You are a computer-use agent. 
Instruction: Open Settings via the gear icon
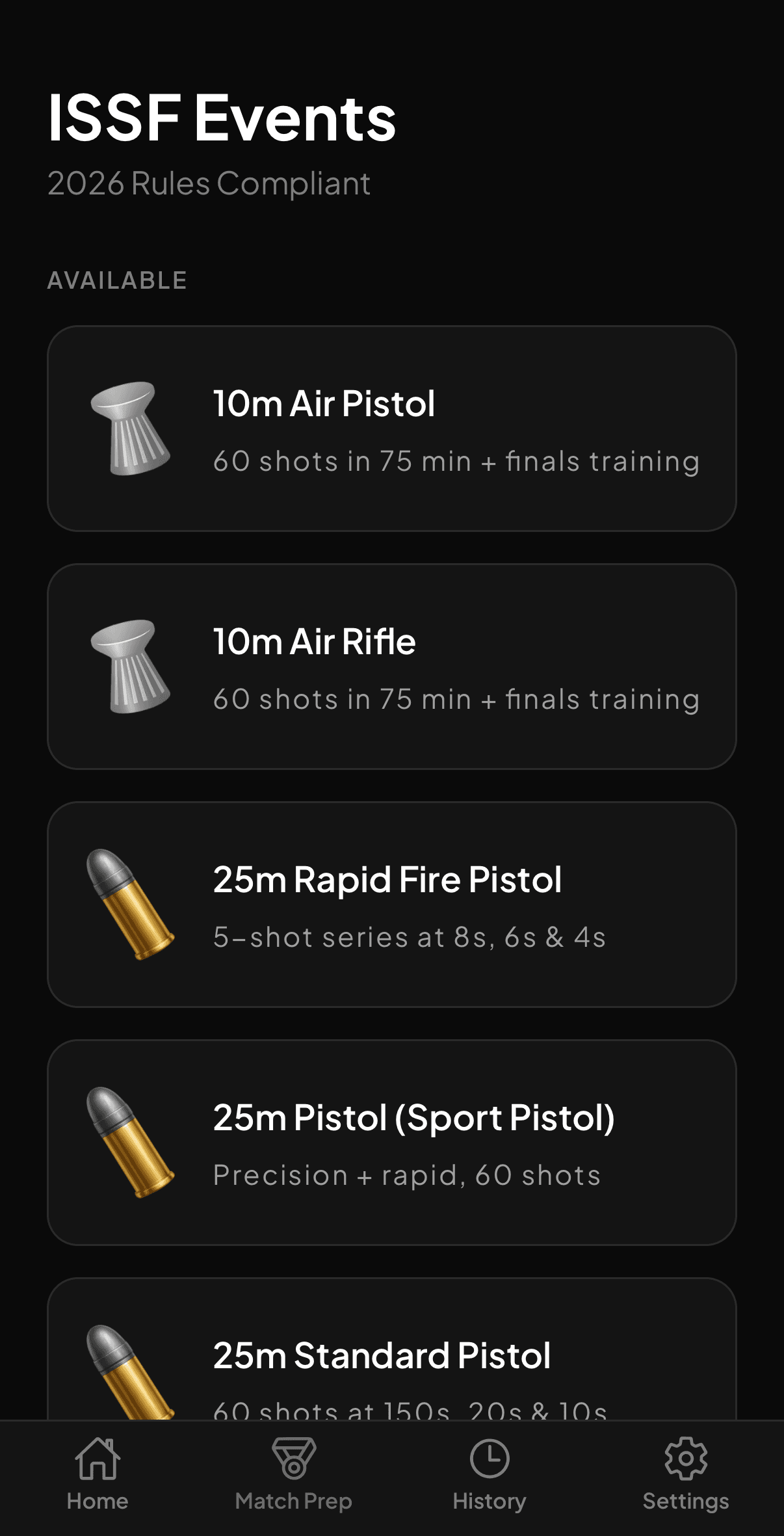(x=685, y=1459)
